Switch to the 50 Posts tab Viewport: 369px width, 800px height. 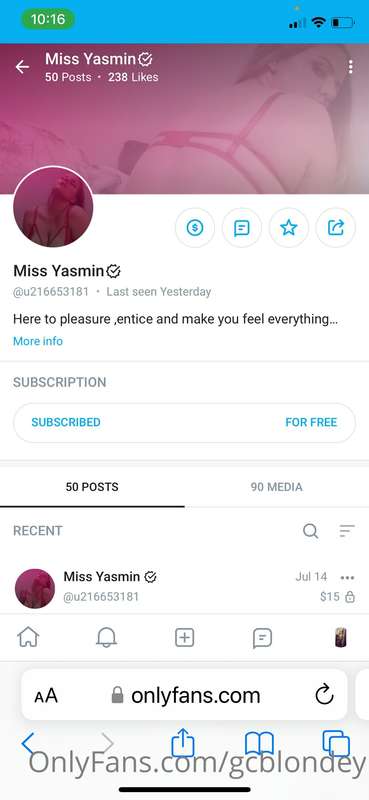click(x=92, y=487)
